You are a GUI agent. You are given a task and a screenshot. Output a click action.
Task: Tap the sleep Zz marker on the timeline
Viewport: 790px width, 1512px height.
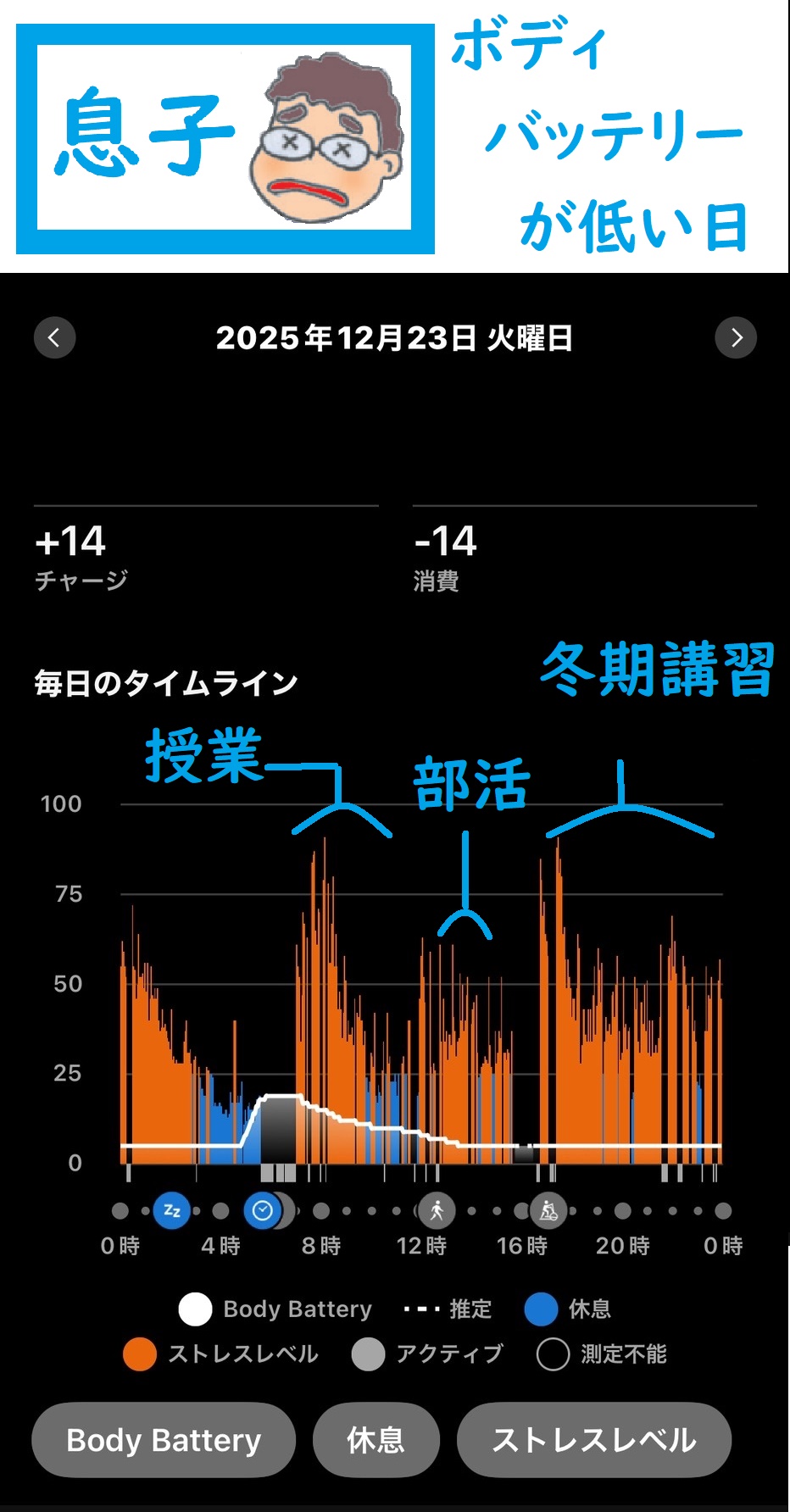pos(171,1211)
